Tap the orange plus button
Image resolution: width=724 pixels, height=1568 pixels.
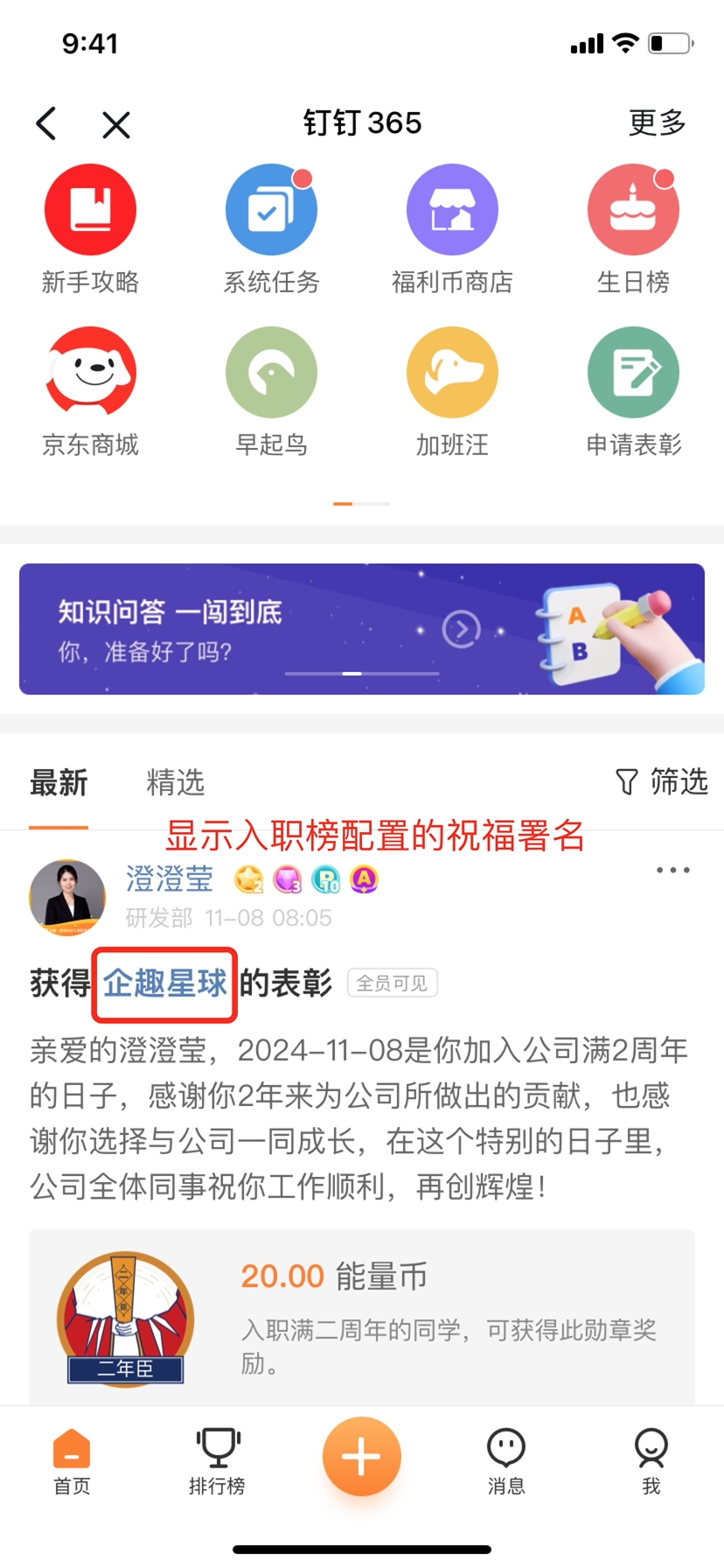click(361, 1457)
